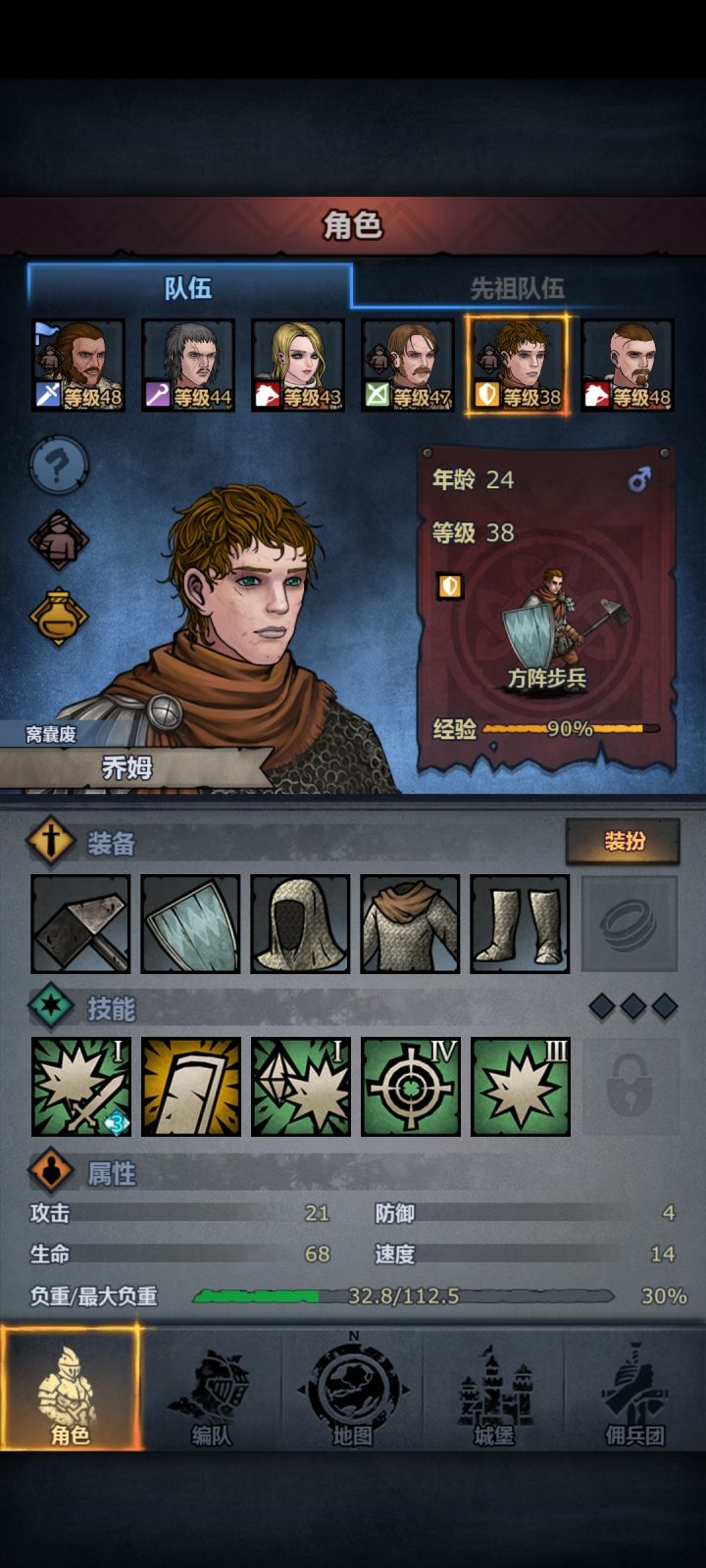The width and height of the screenshot is (706, 1568).
Task: Tap the 装扮 button
Action: tap(624, 841)
